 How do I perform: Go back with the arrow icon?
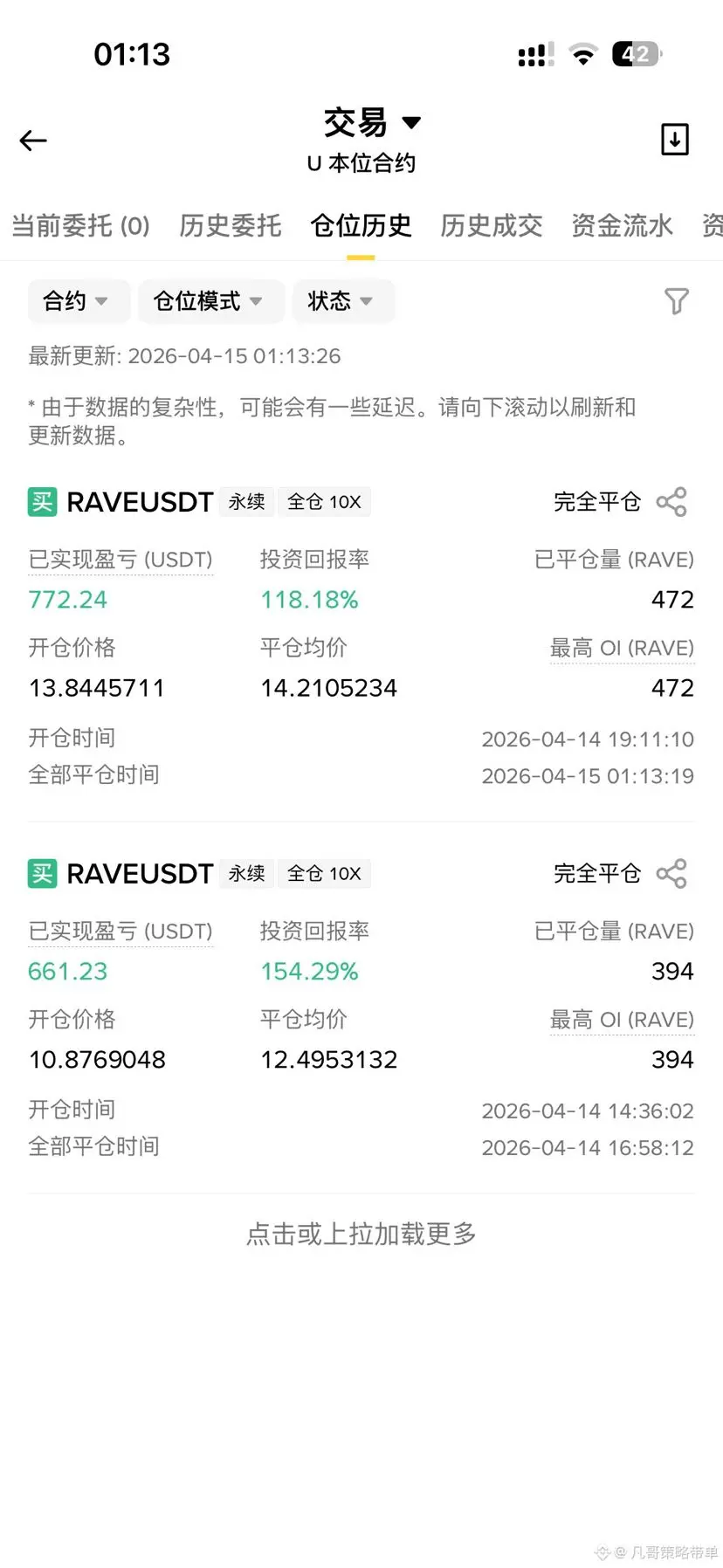point(33,141)
